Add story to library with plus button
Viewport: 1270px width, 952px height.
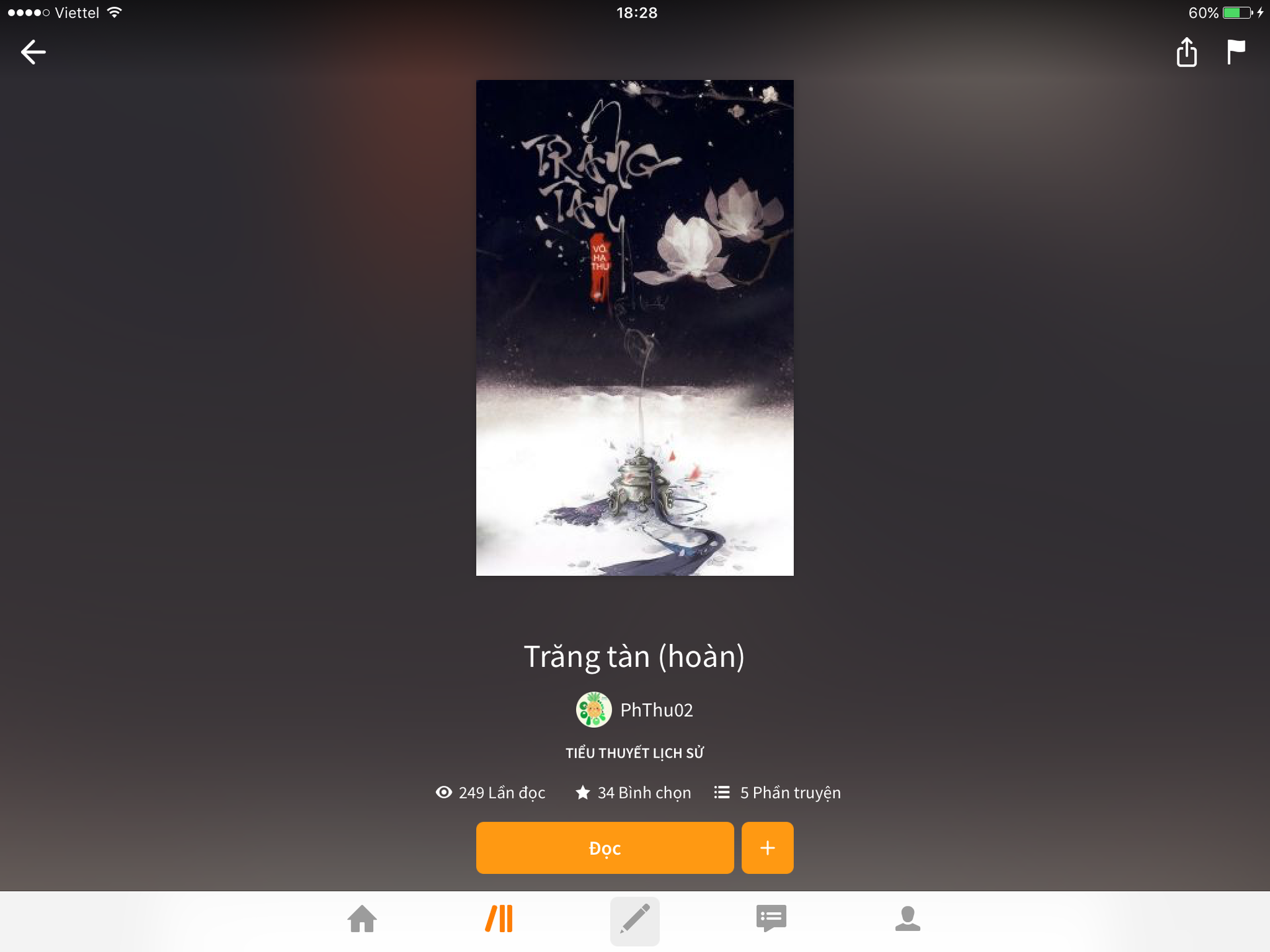click(x=767, y=848)
